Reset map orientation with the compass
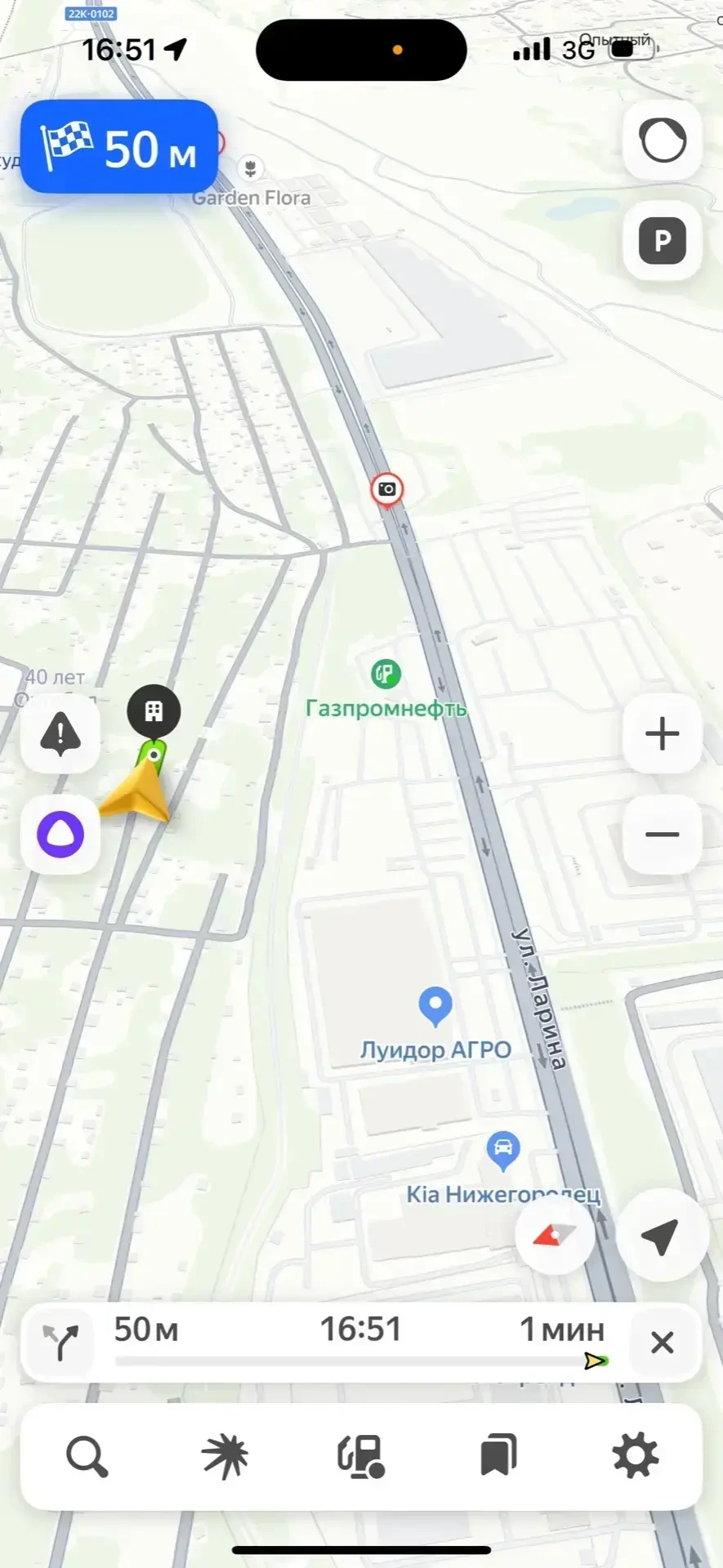This screenshot has width=723, height=1568. tap(556, 1235)
